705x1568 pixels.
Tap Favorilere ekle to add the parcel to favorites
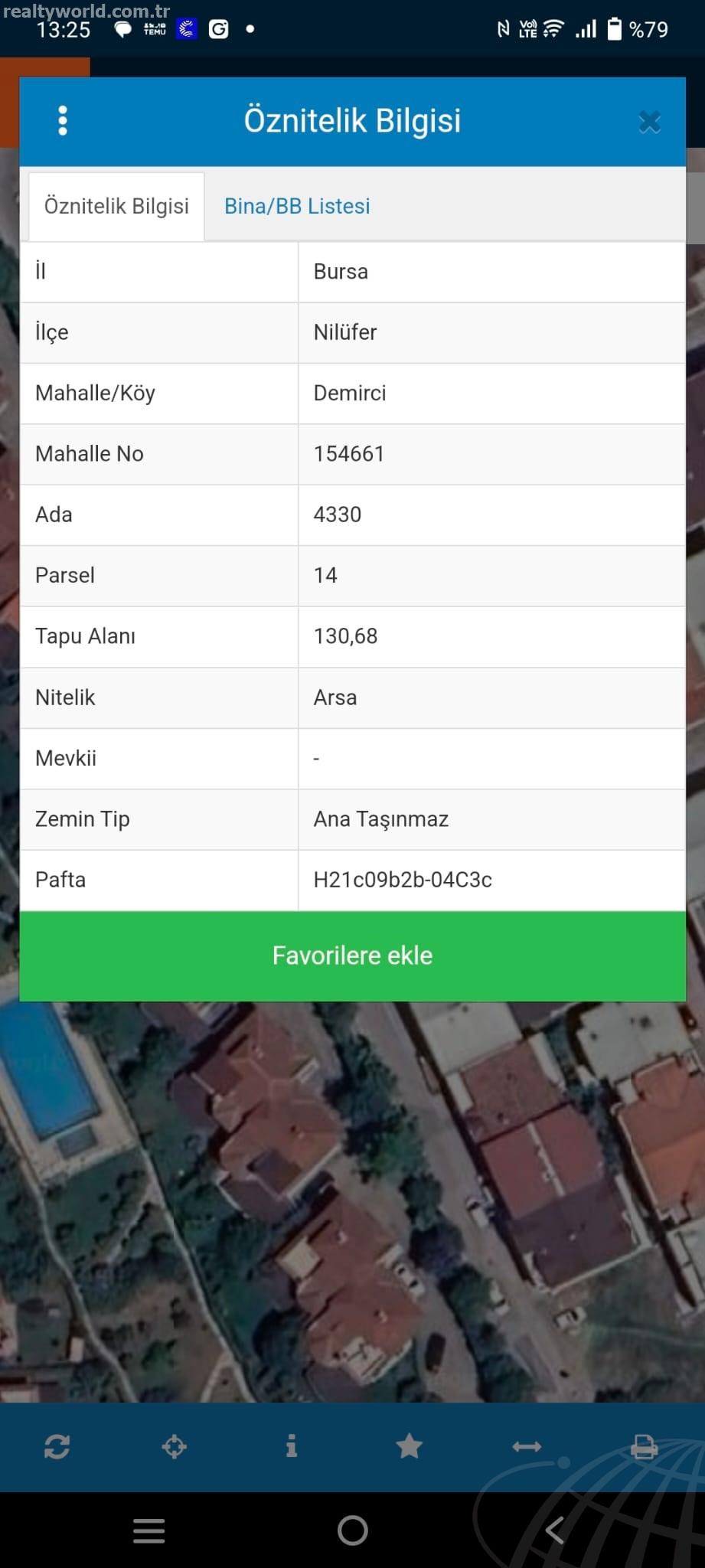pos(352,955)
